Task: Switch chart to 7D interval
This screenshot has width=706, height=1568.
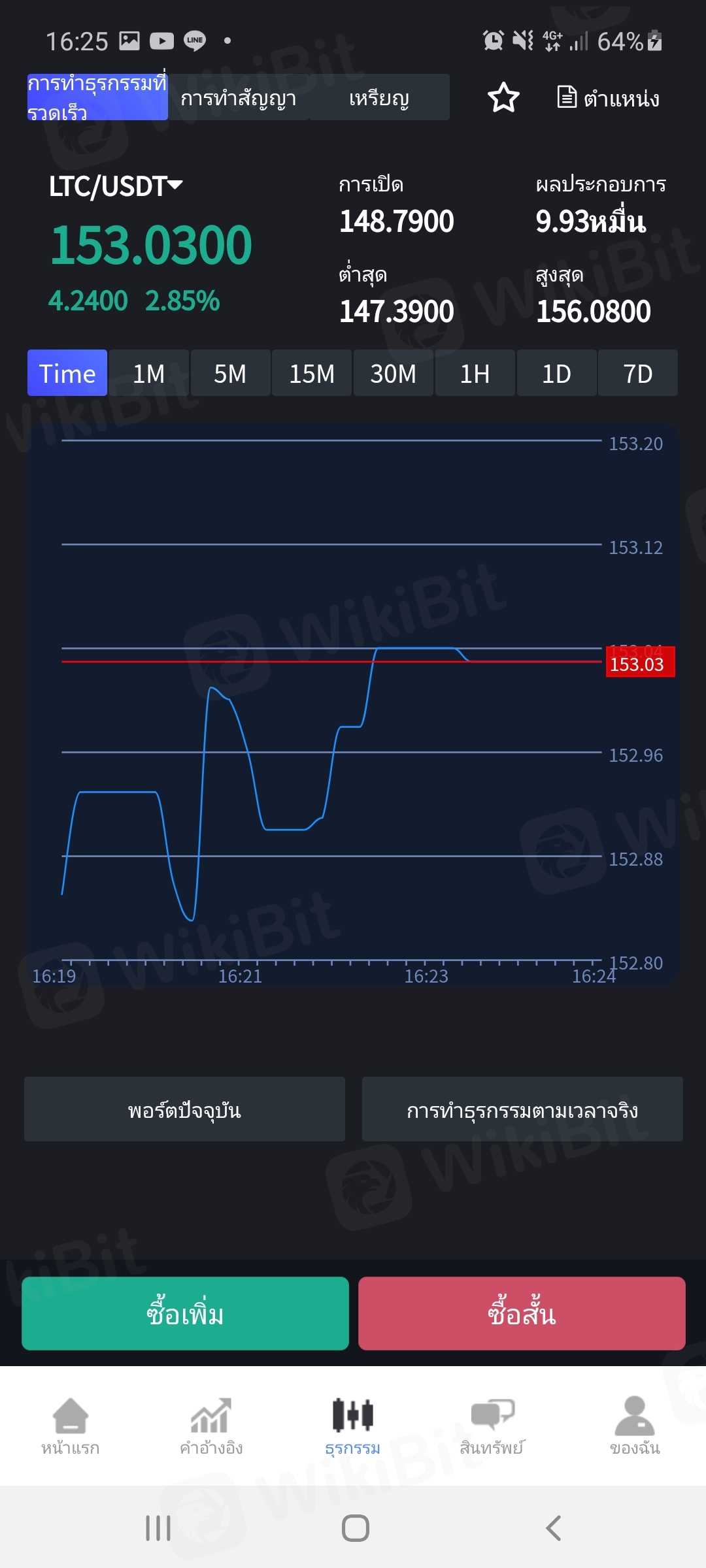Action: coord(638,374)
